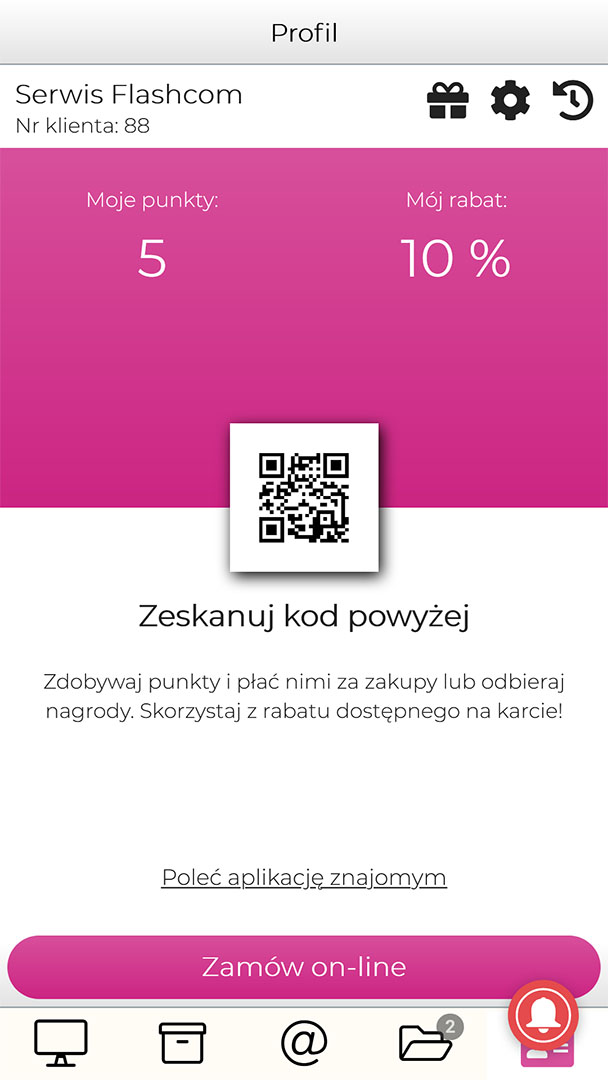Switch to the monitor tab
Image resolution: width=608 pixels, height=1080 pixels.
pos(61,1043)
